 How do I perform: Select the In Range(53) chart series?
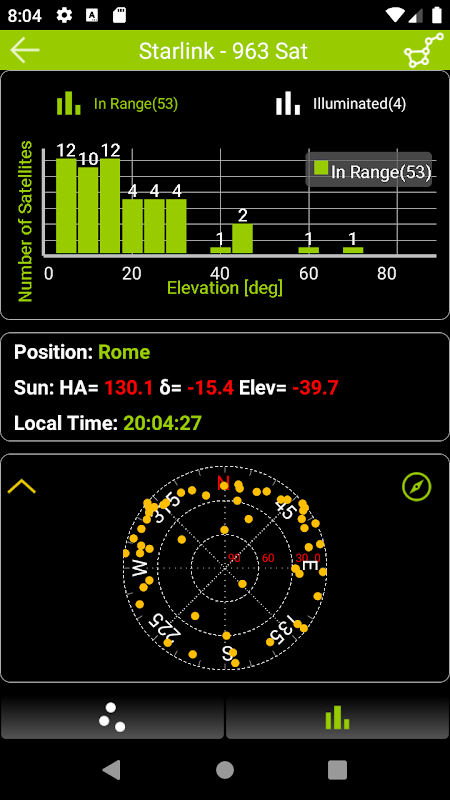tap(117, 104)
